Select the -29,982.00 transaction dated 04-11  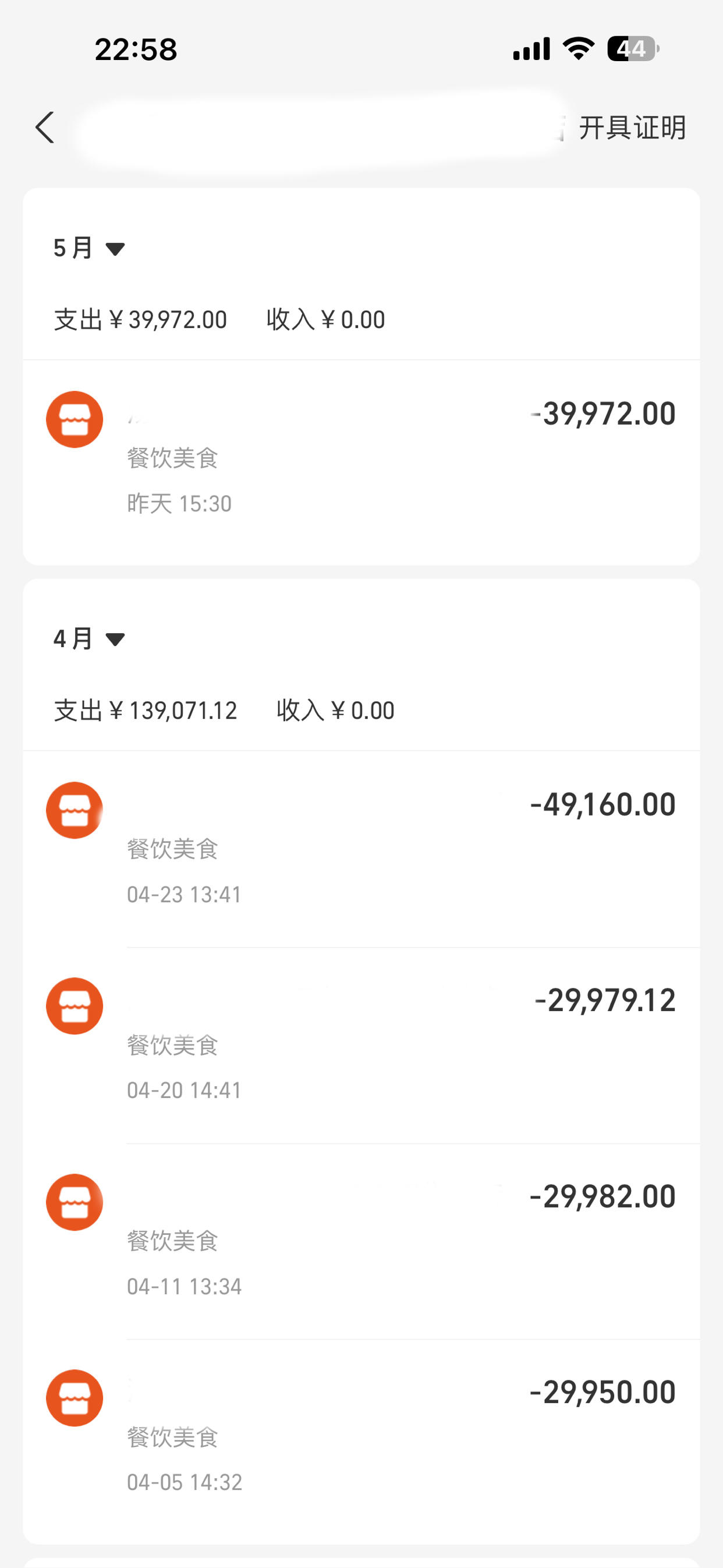(361, 1241)
